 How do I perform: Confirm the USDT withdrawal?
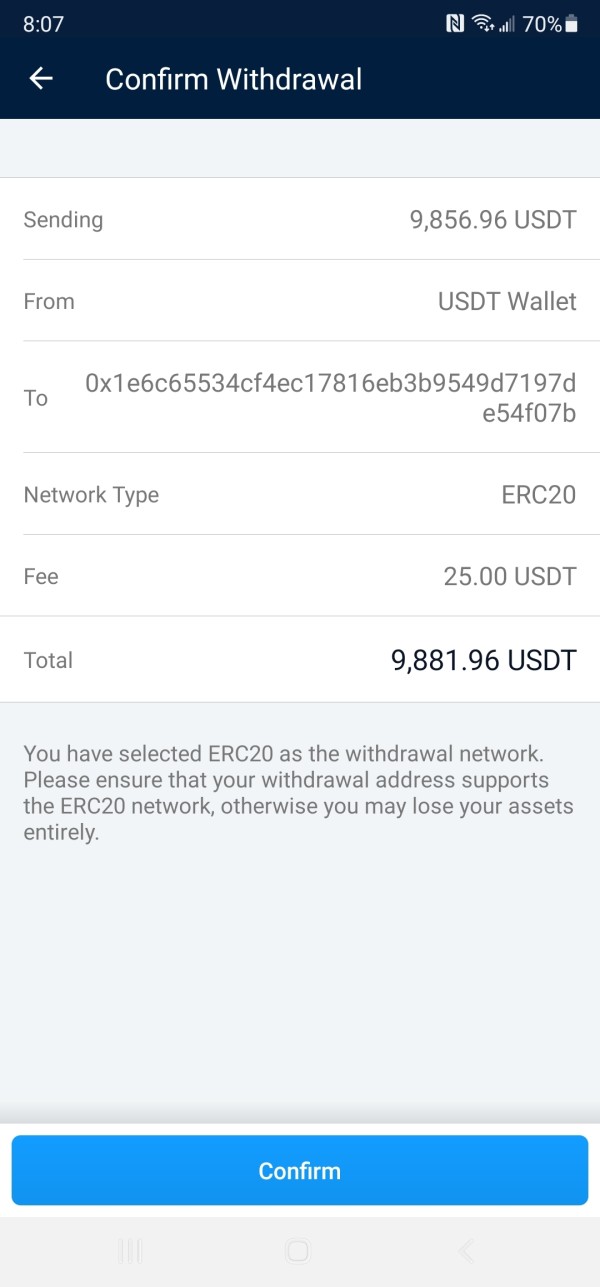300,1170
